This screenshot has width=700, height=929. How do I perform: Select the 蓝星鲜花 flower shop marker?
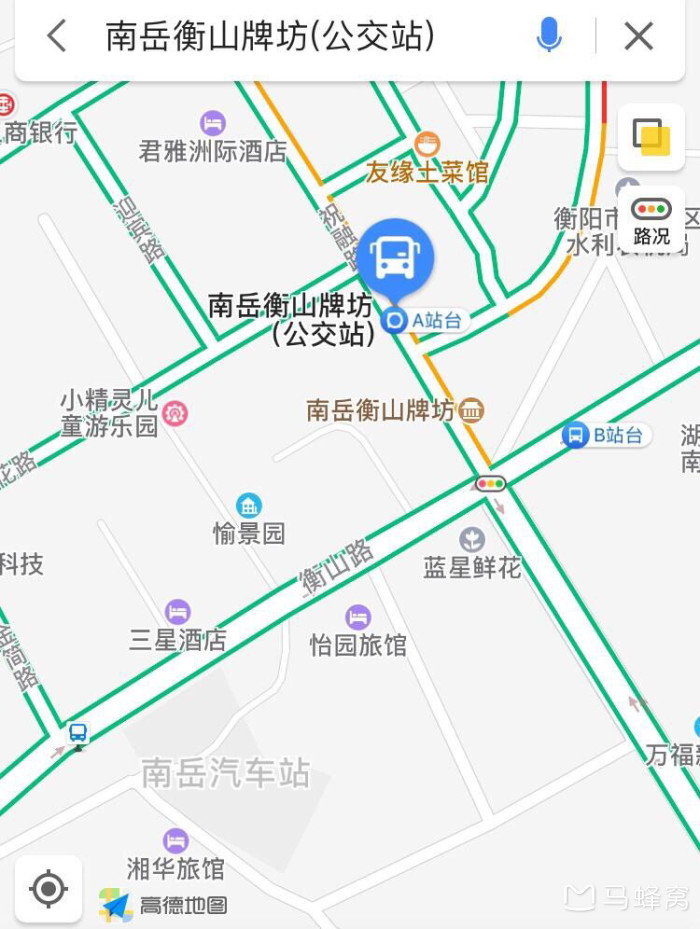pos(472,540)
